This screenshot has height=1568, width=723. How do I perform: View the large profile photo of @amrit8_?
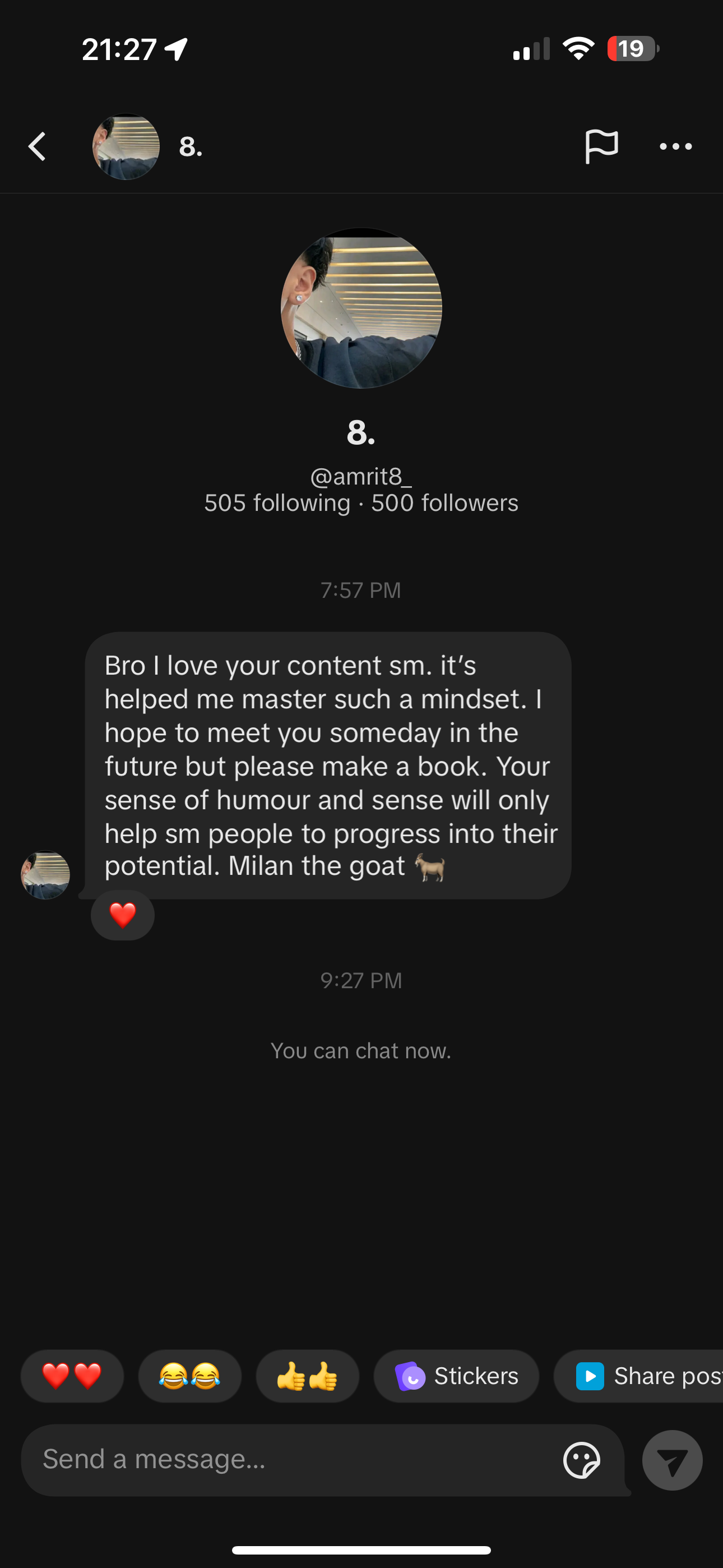pyautogui.click(x=361, y=308)
